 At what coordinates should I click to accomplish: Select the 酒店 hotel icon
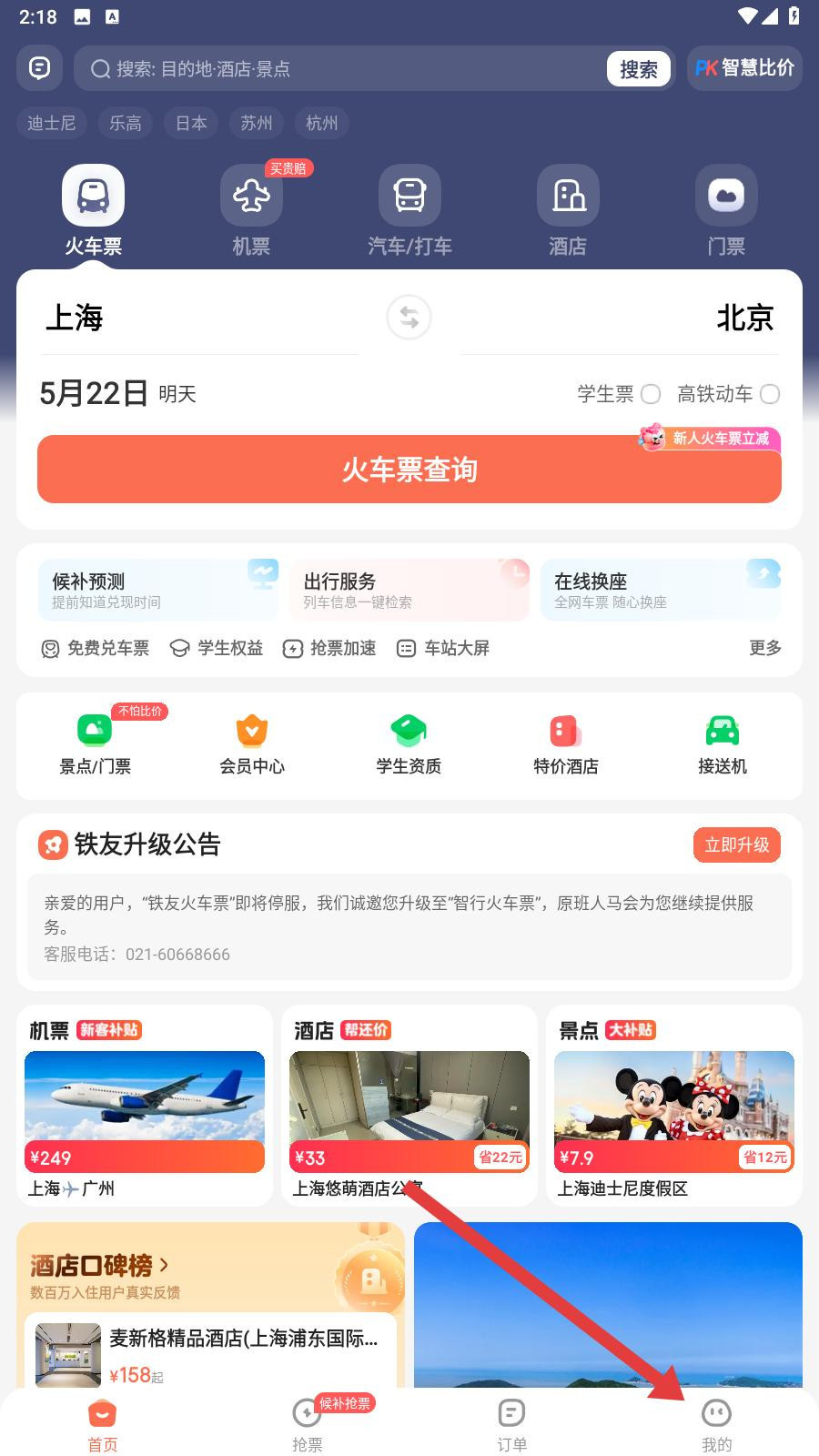(567, 195)
